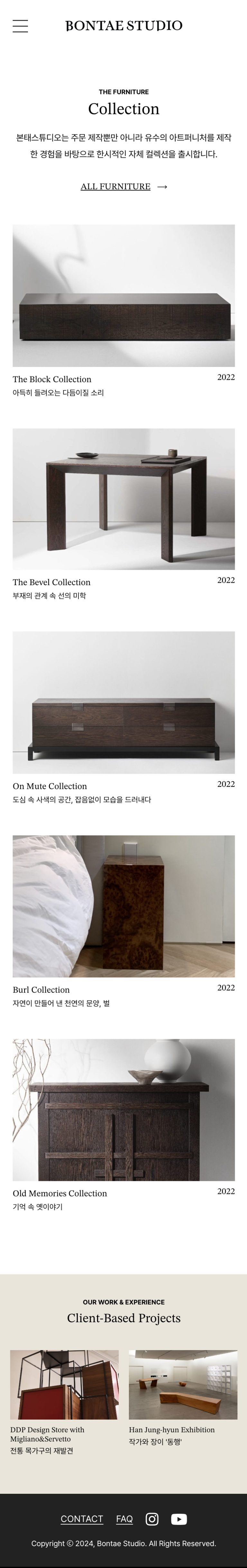Tap the Bontae Studio header logo
This screenshot has width=247, height=1568.
point(124,26)
